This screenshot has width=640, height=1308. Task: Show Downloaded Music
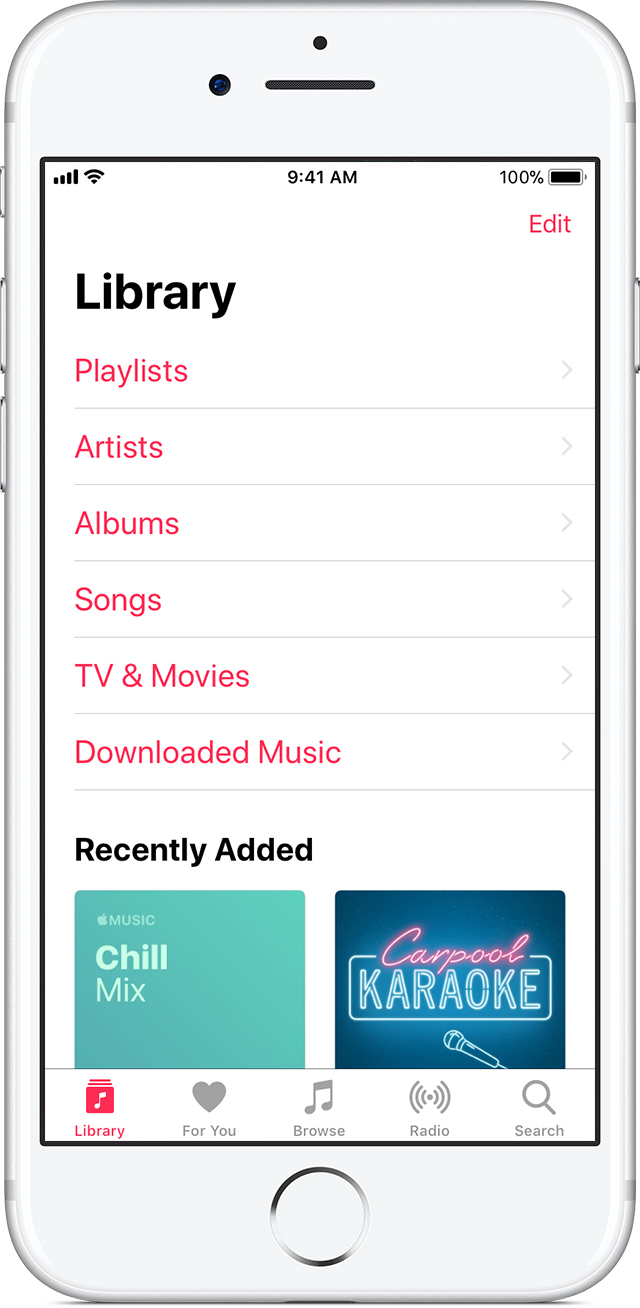point(334,752)
